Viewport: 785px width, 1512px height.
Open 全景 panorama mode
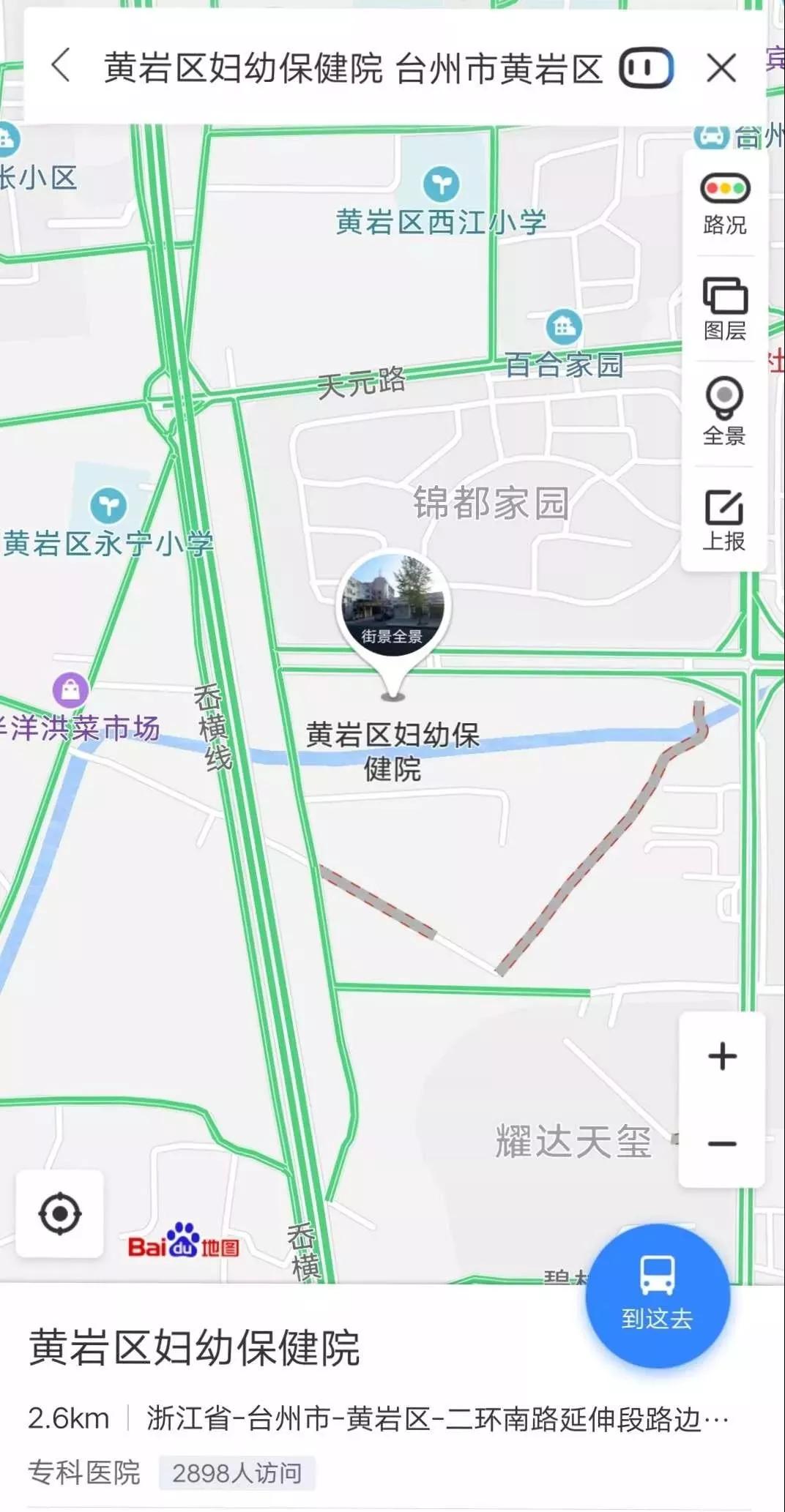tap(725, 411)
